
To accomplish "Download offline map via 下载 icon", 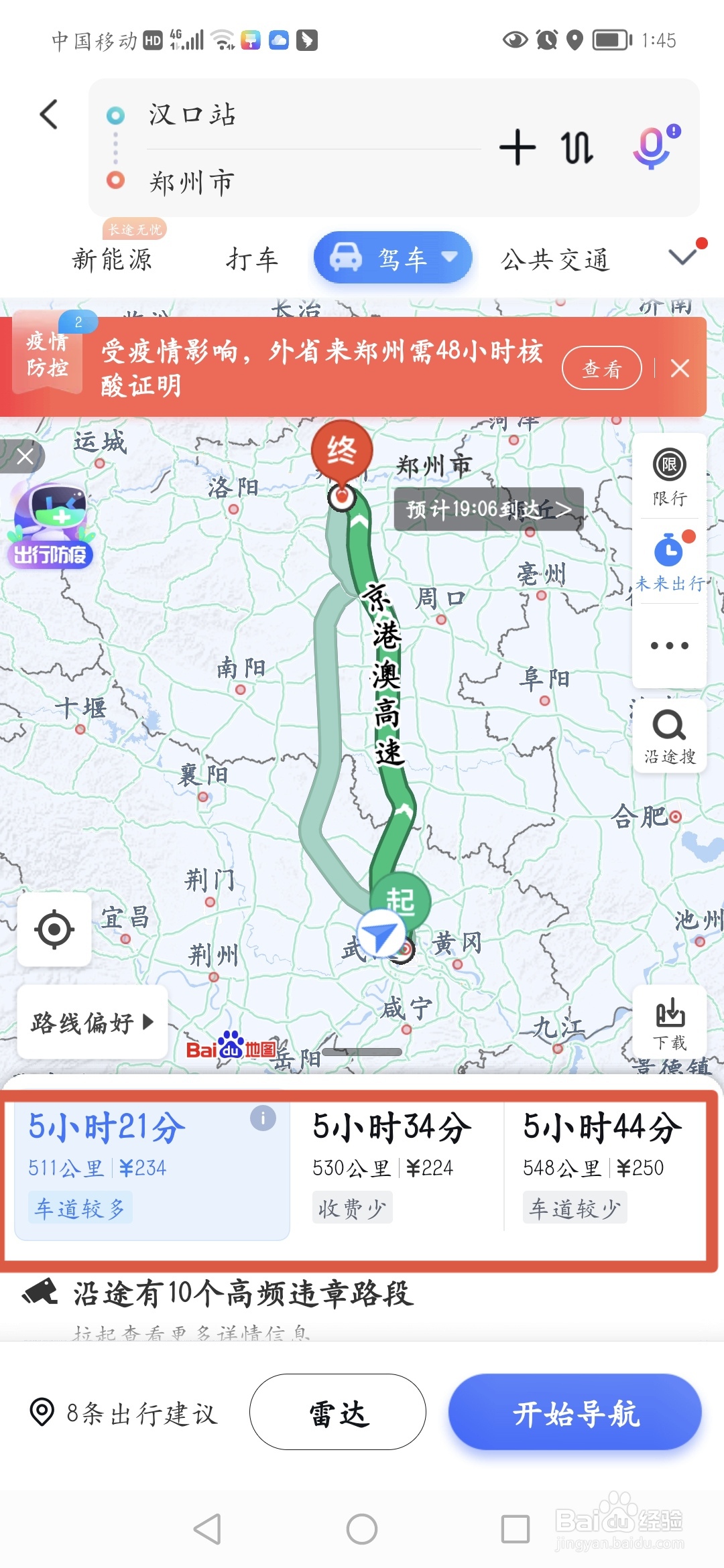I will point(671,1019).
